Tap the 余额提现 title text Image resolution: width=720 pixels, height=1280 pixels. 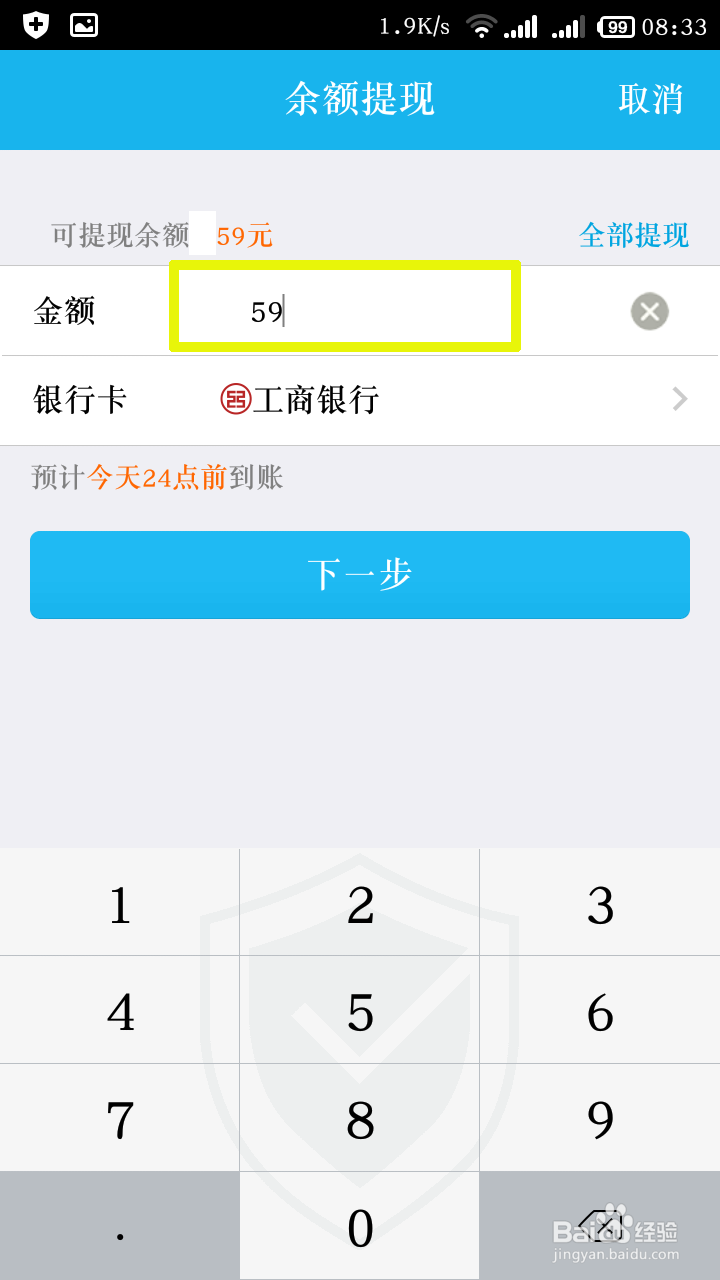pos(360,100)
